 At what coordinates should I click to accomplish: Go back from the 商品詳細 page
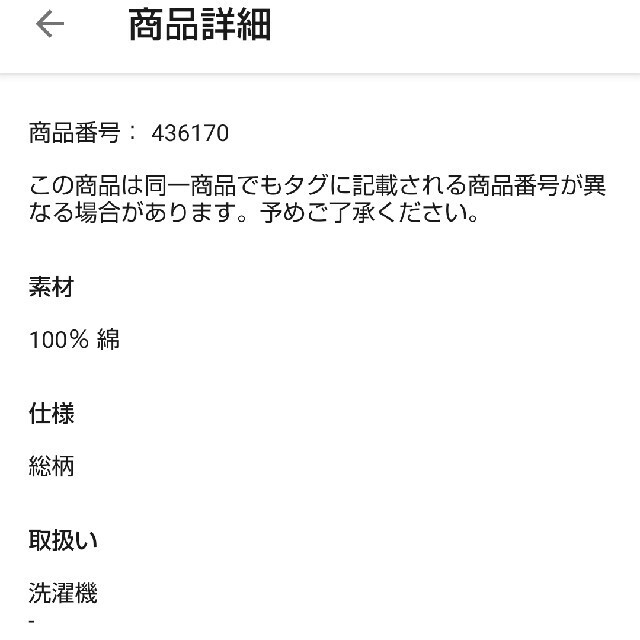[49, 26]
